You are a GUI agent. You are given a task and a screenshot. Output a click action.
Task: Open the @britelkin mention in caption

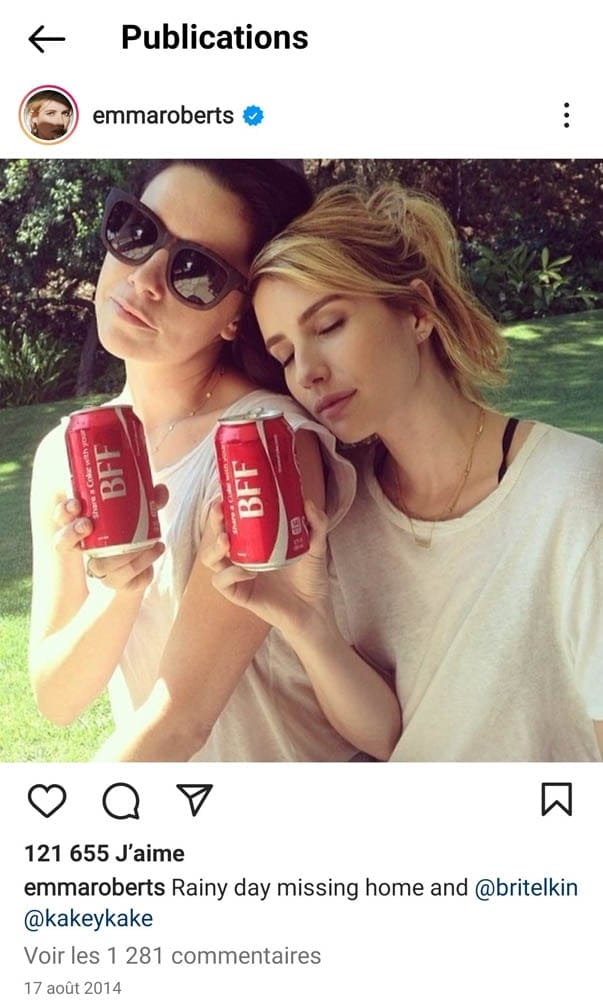(x=526, y=887)
